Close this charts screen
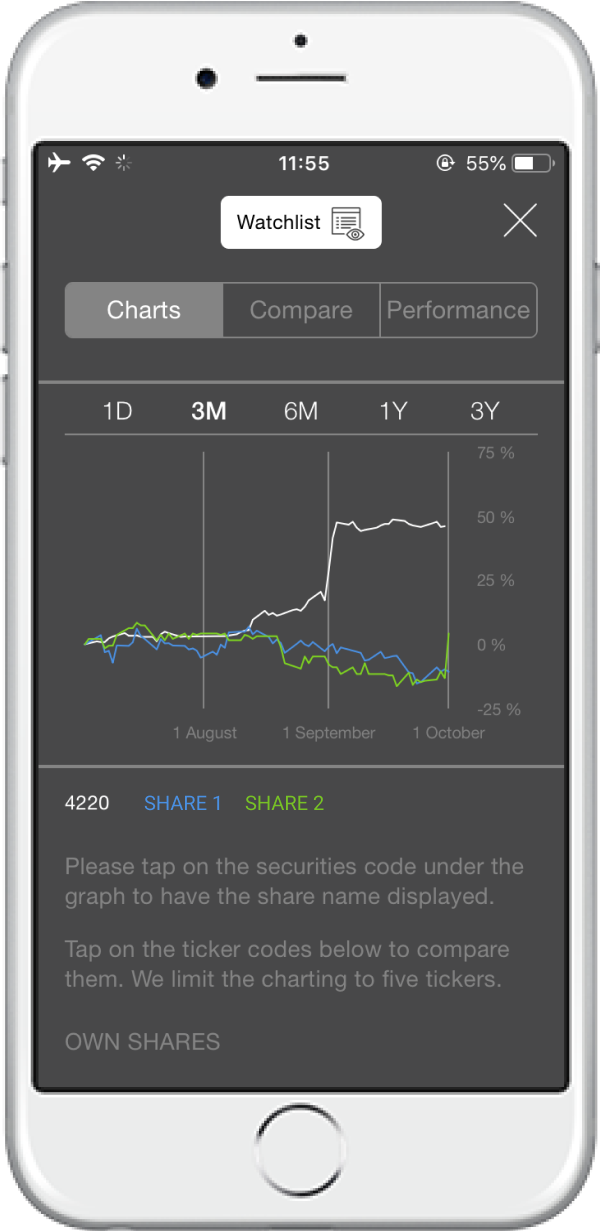Image resolution: width=600 pixels, height=1231 pixels. [x=520, y=220]
